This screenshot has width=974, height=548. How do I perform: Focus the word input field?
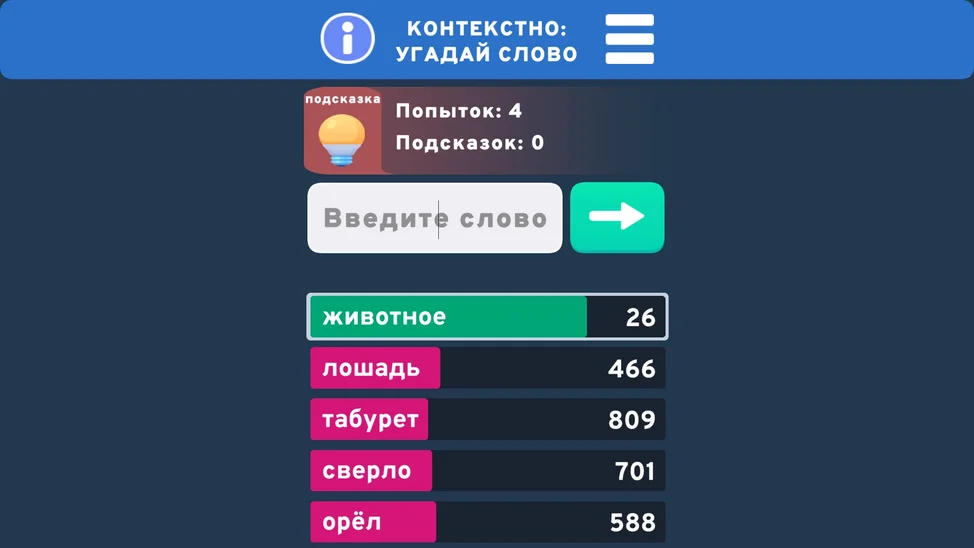coord(435,218)
